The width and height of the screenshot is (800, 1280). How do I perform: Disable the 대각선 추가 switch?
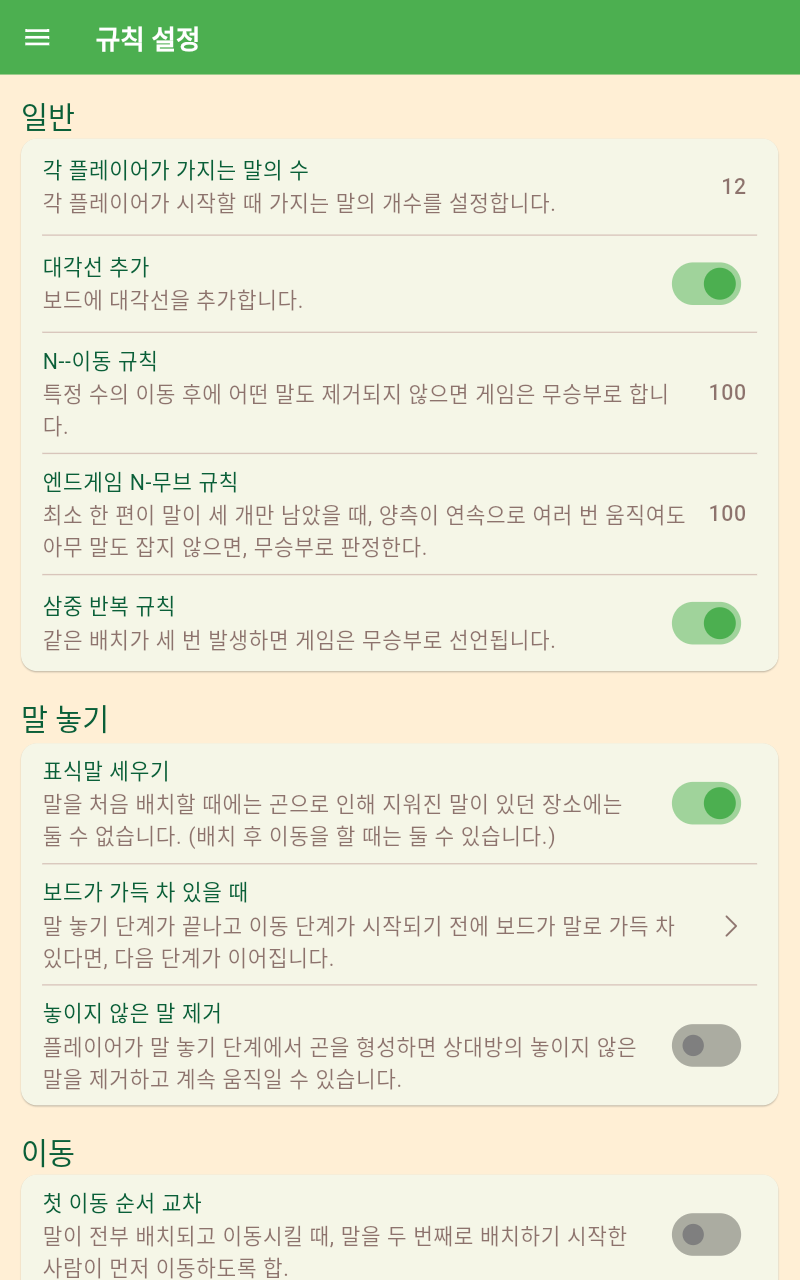point(706,284)
